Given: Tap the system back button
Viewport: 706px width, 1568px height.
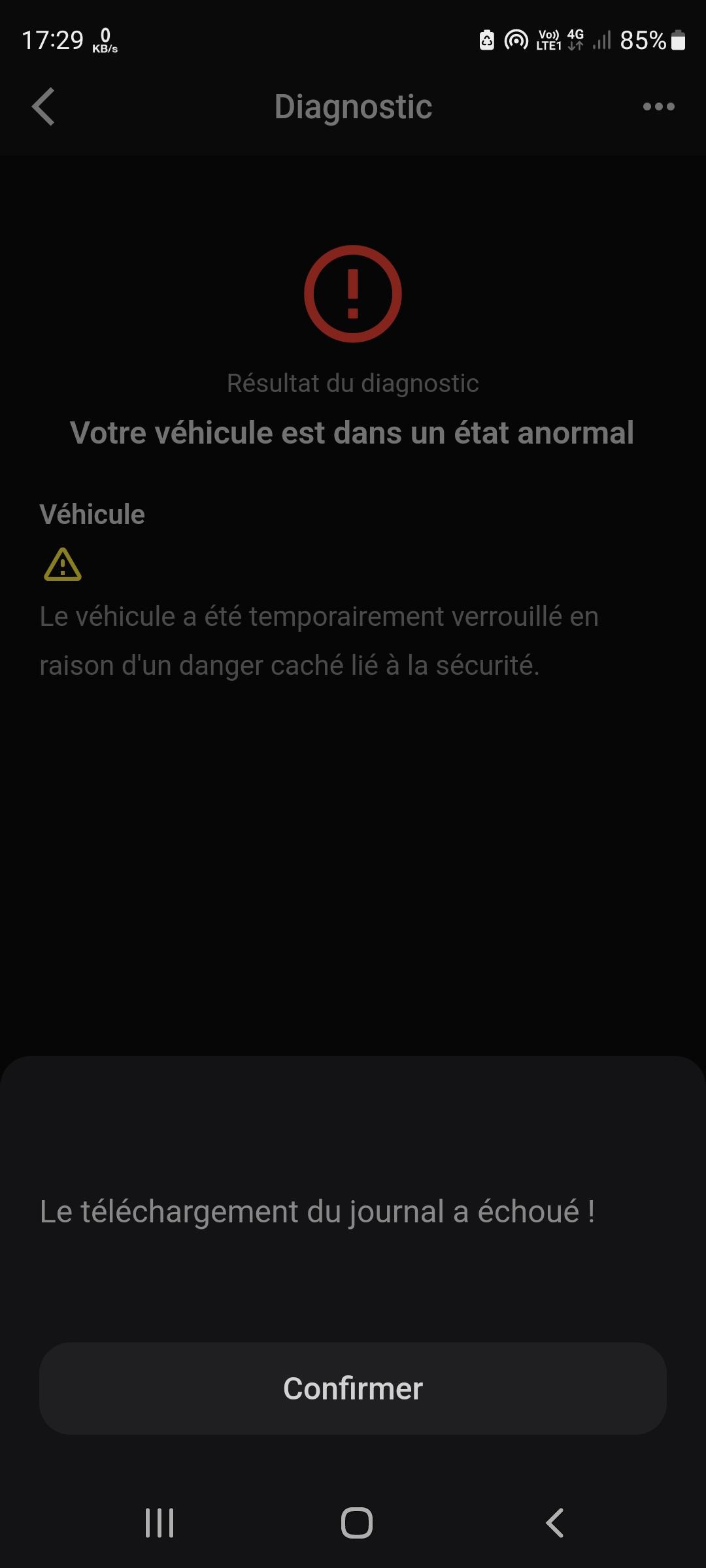Looking at the screenshot, I should 554,1523.
